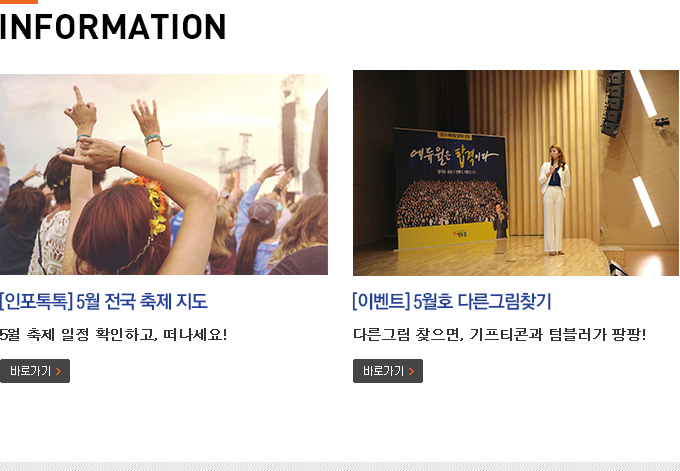Screen dimensions: 680x471
Task: Open the stage event photo card
Action: click(x=515, y=172)
